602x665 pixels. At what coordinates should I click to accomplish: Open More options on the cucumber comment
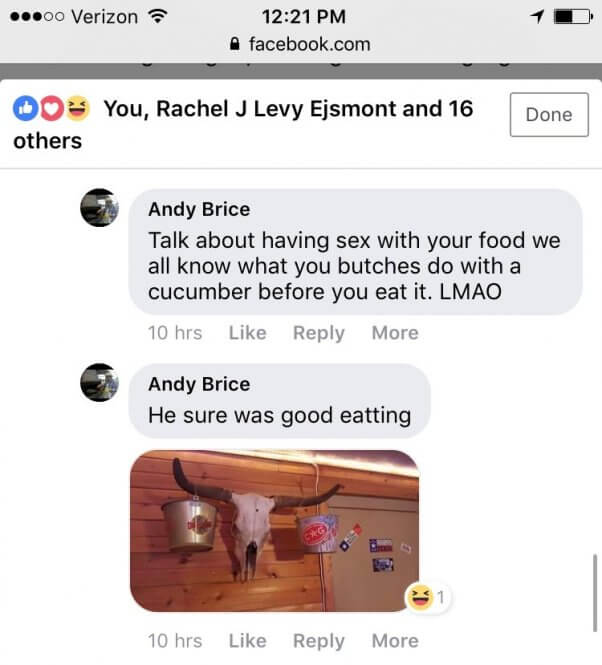(395, 333)
